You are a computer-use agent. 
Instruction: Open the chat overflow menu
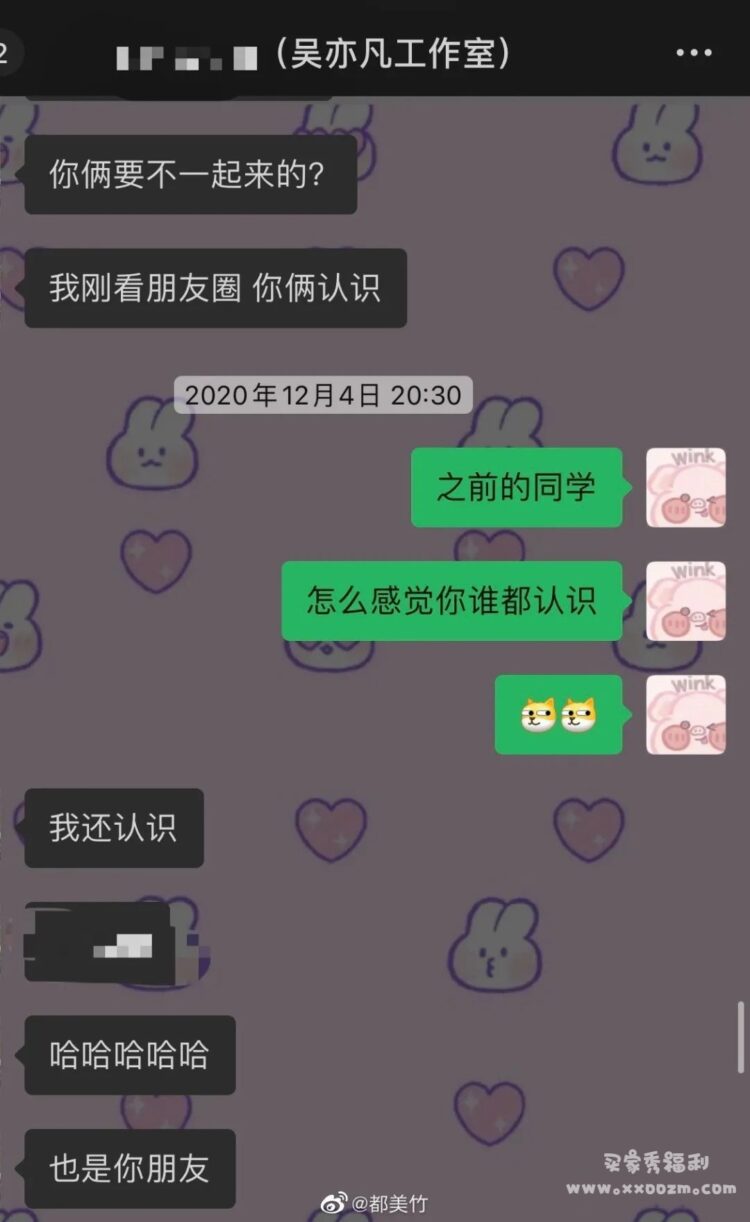coord(693,53)
